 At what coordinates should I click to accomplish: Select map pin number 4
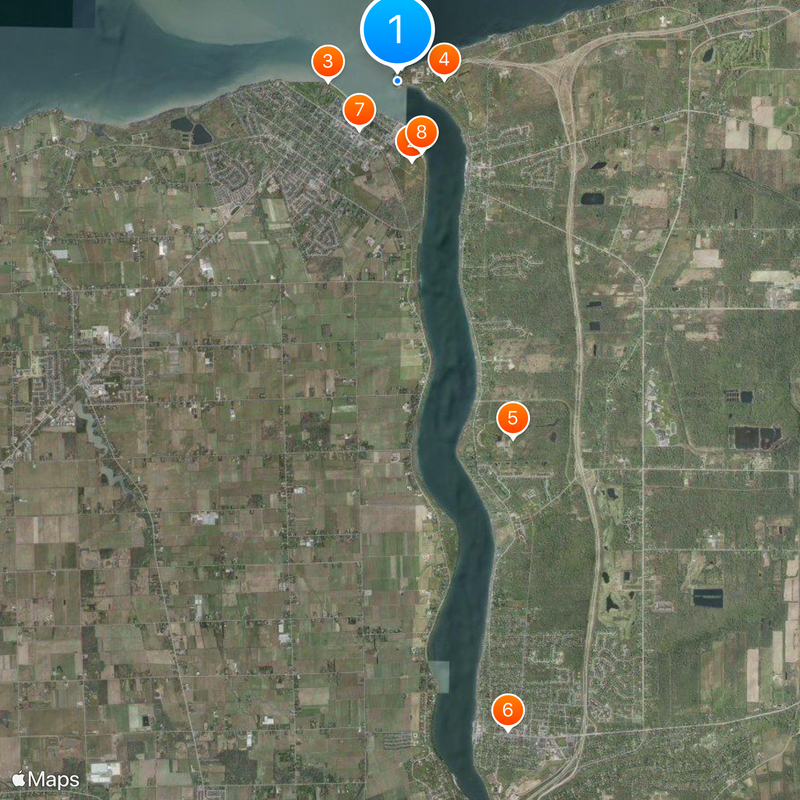click(x=444, y=60)
